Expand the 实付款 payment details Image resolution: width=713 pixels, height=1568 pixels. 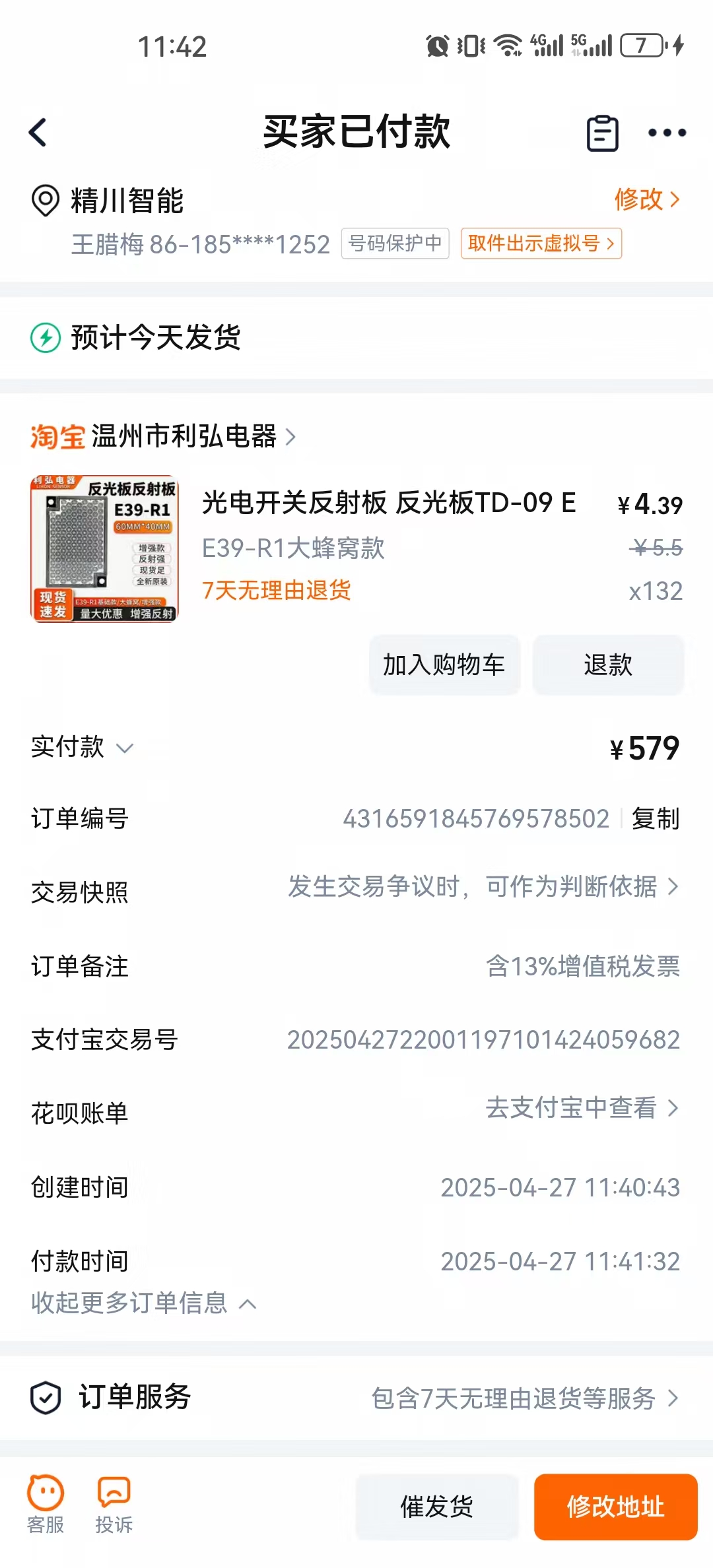(83, 747)
